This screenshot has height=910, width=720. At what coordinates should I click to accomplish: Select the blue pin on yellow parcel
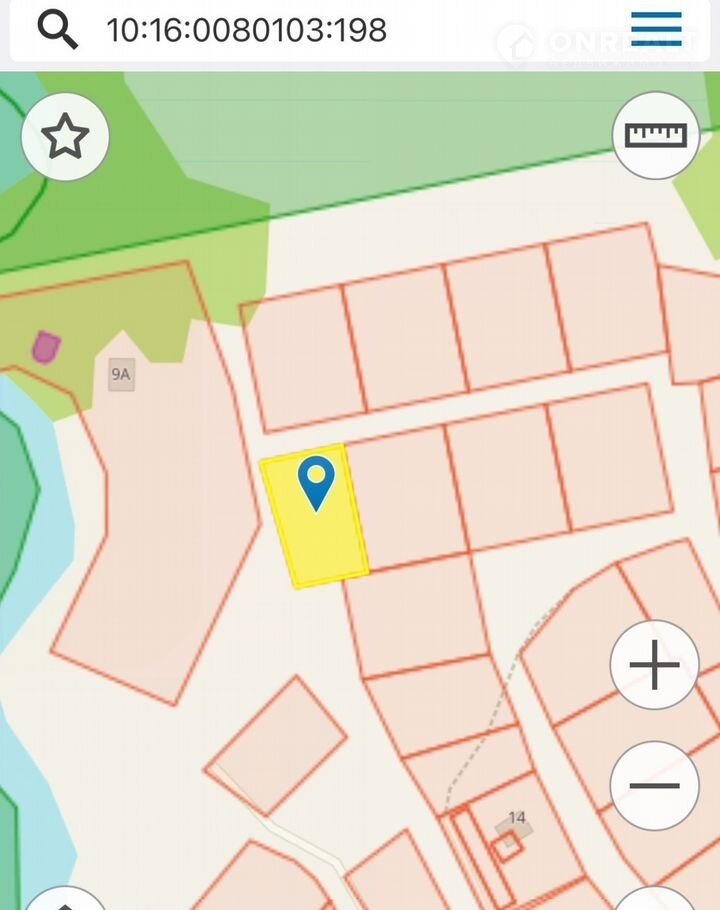pos(317,482)
